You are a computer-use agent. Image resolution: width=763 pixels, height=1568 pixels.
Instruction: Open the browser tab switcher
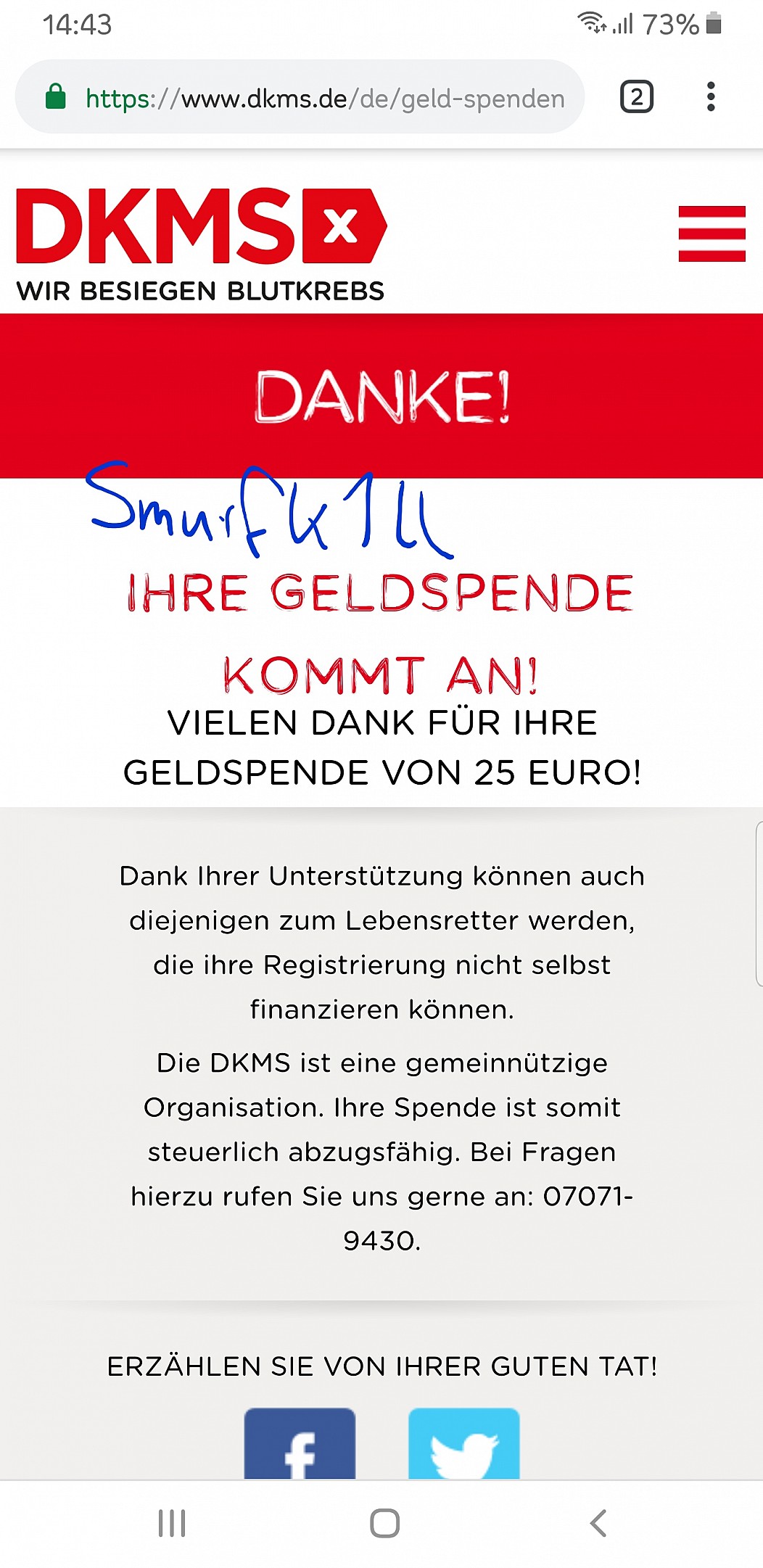pos(637,96)
